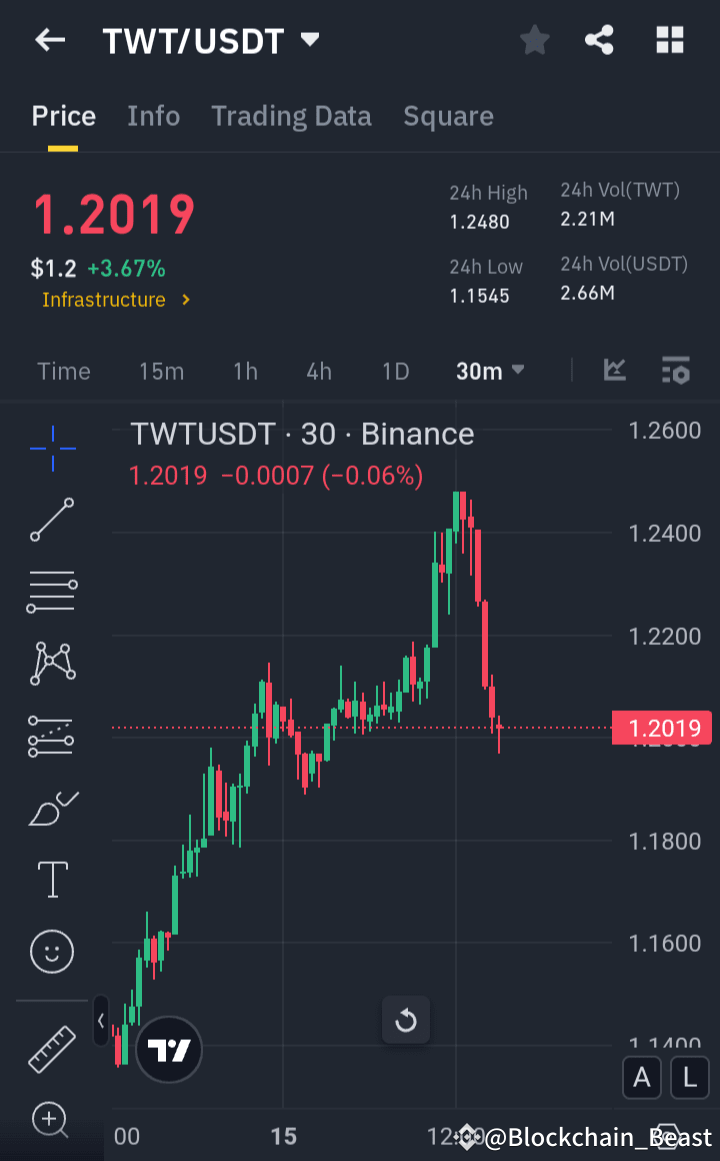This screenshot has width=720, height=1161.
Task: Open the emoji sticker tool
Action: pos(50,951)
